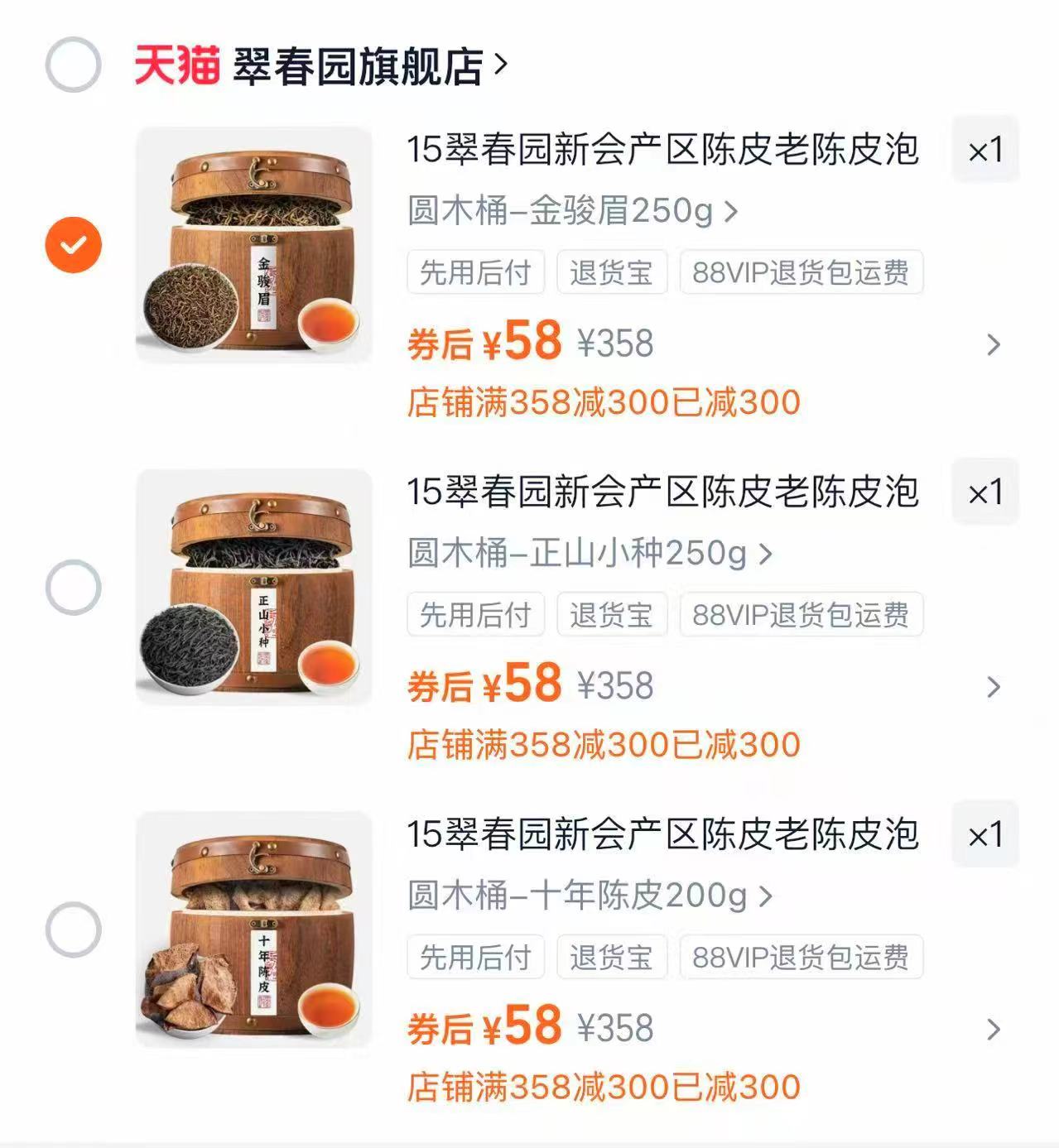Open the 金骏眉 tea barrel product thumbnail
Viewport: 1059px width, 1148px height.
click(257, 244)
